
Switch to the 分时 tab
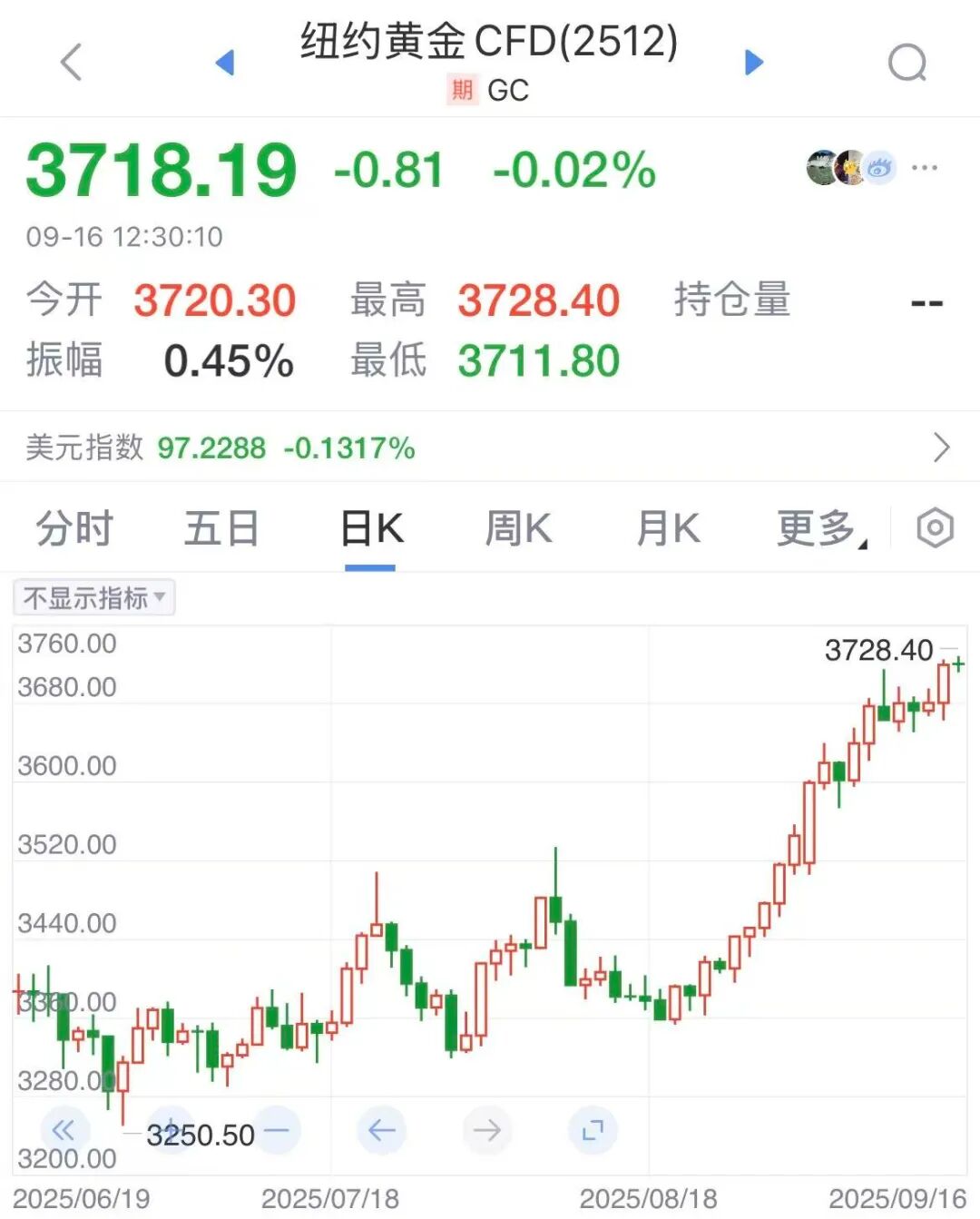point(73,529)
